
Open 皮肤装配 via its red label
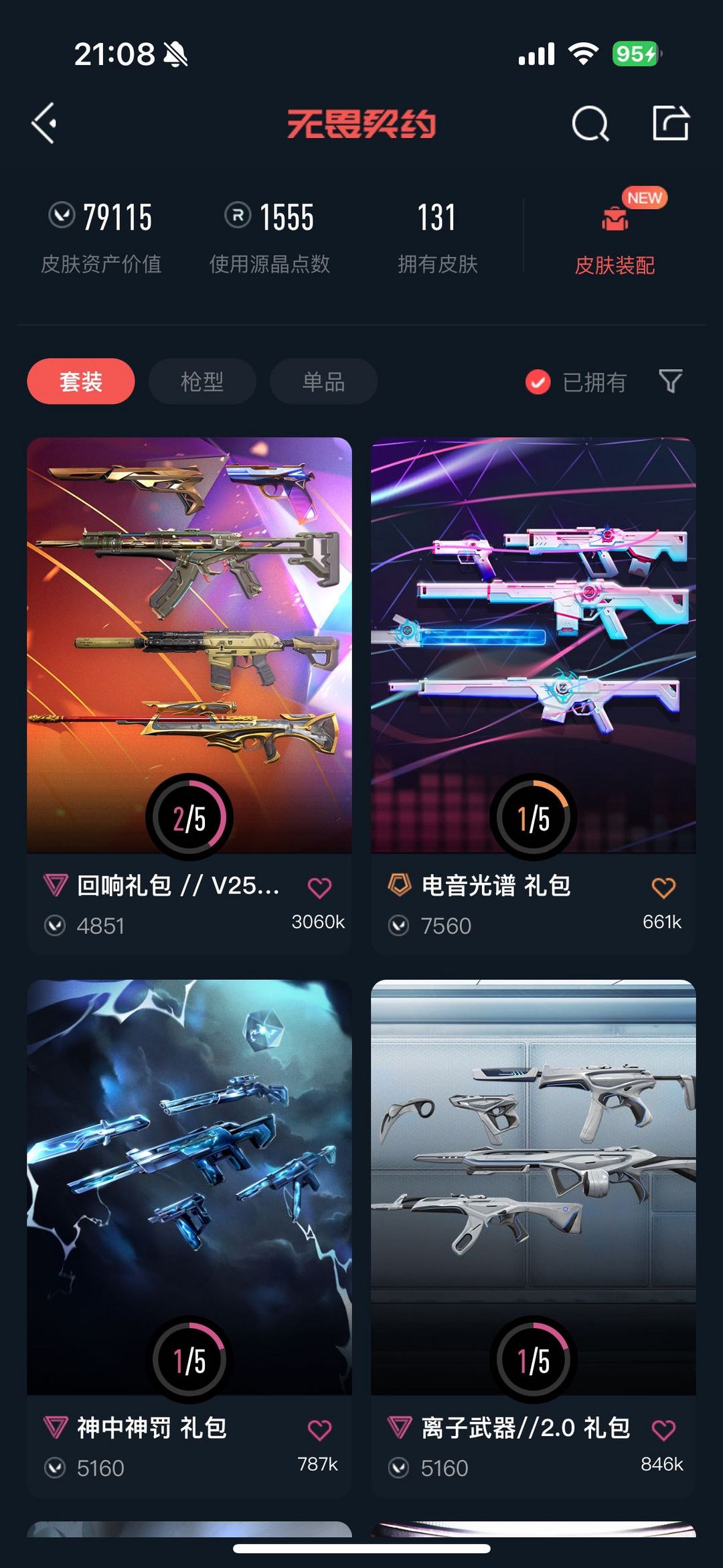pos(615,266)
